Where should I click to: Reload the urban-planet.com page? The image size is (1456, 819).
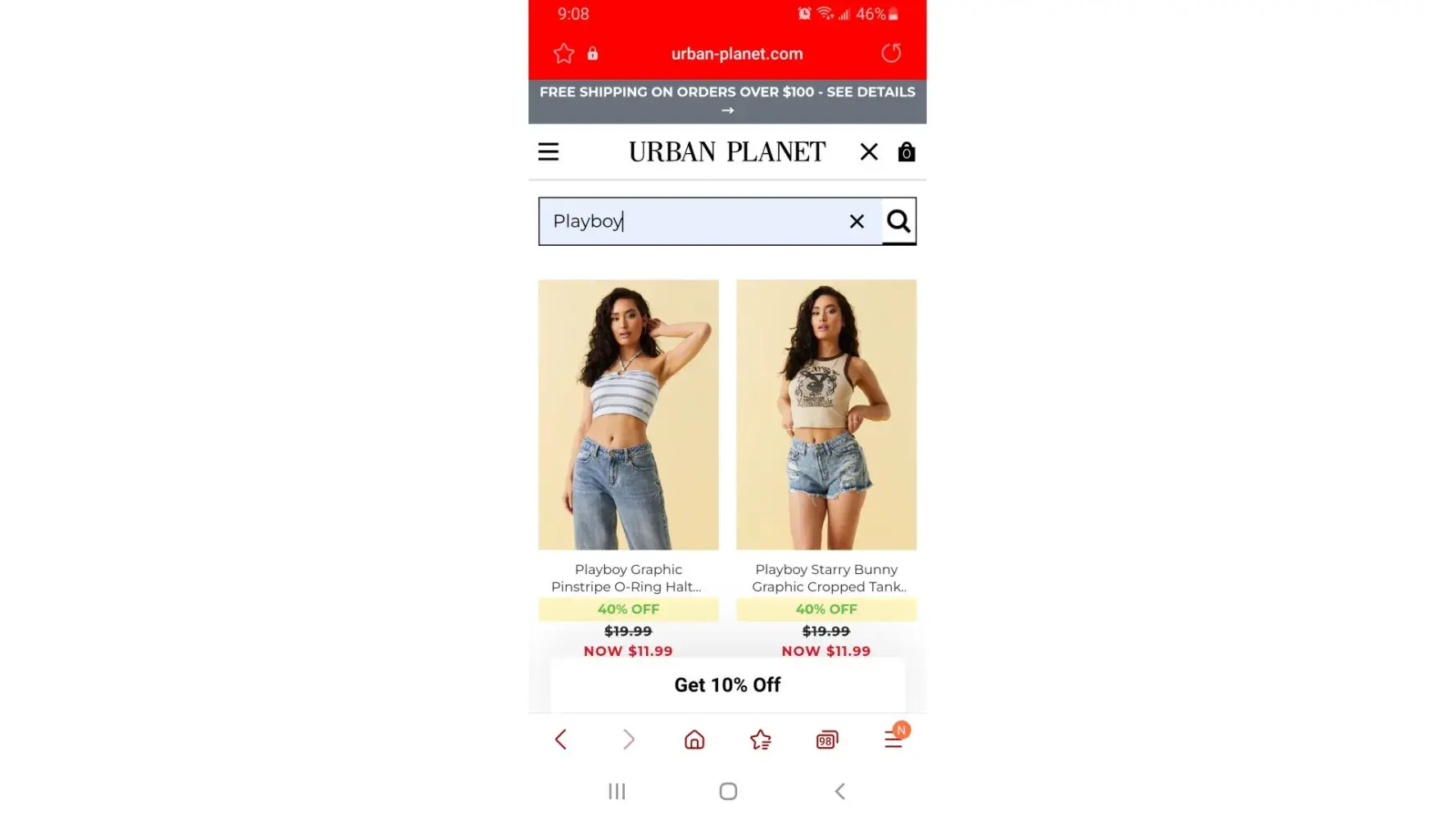[x=891, y=54]
